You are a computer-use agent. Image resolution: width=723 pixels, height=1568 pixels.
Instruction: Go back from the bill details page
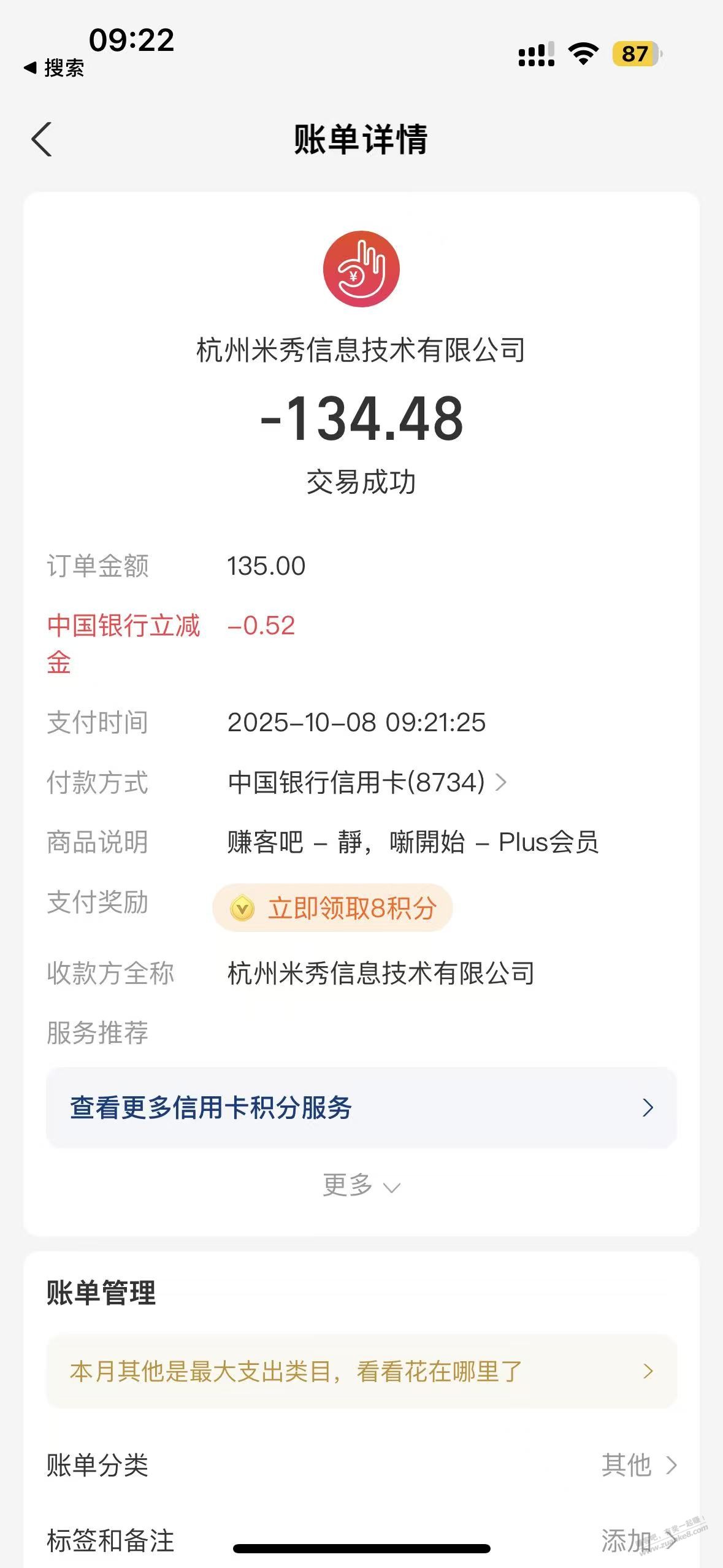(41, 139)
